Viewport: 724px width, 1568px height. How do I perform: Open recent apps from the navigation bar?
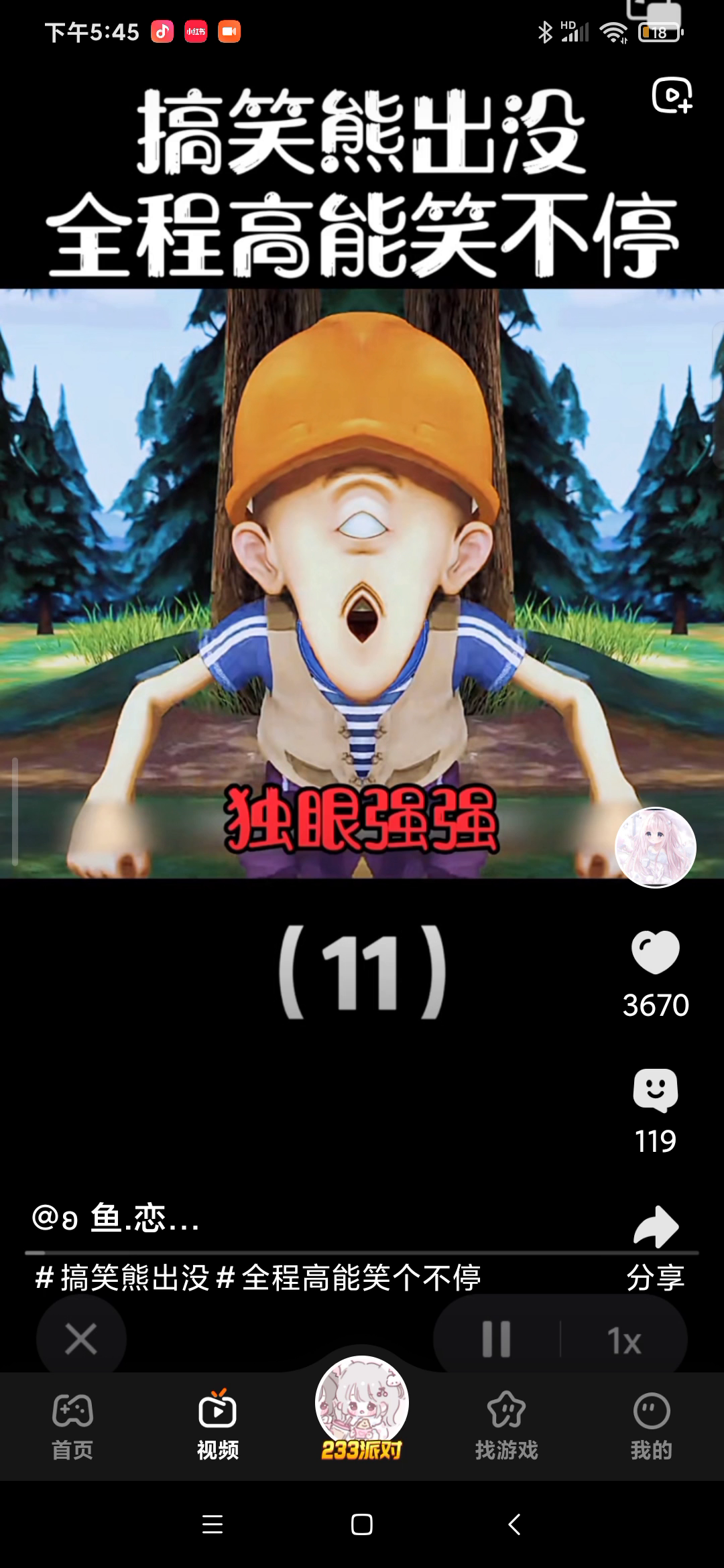213,1525
